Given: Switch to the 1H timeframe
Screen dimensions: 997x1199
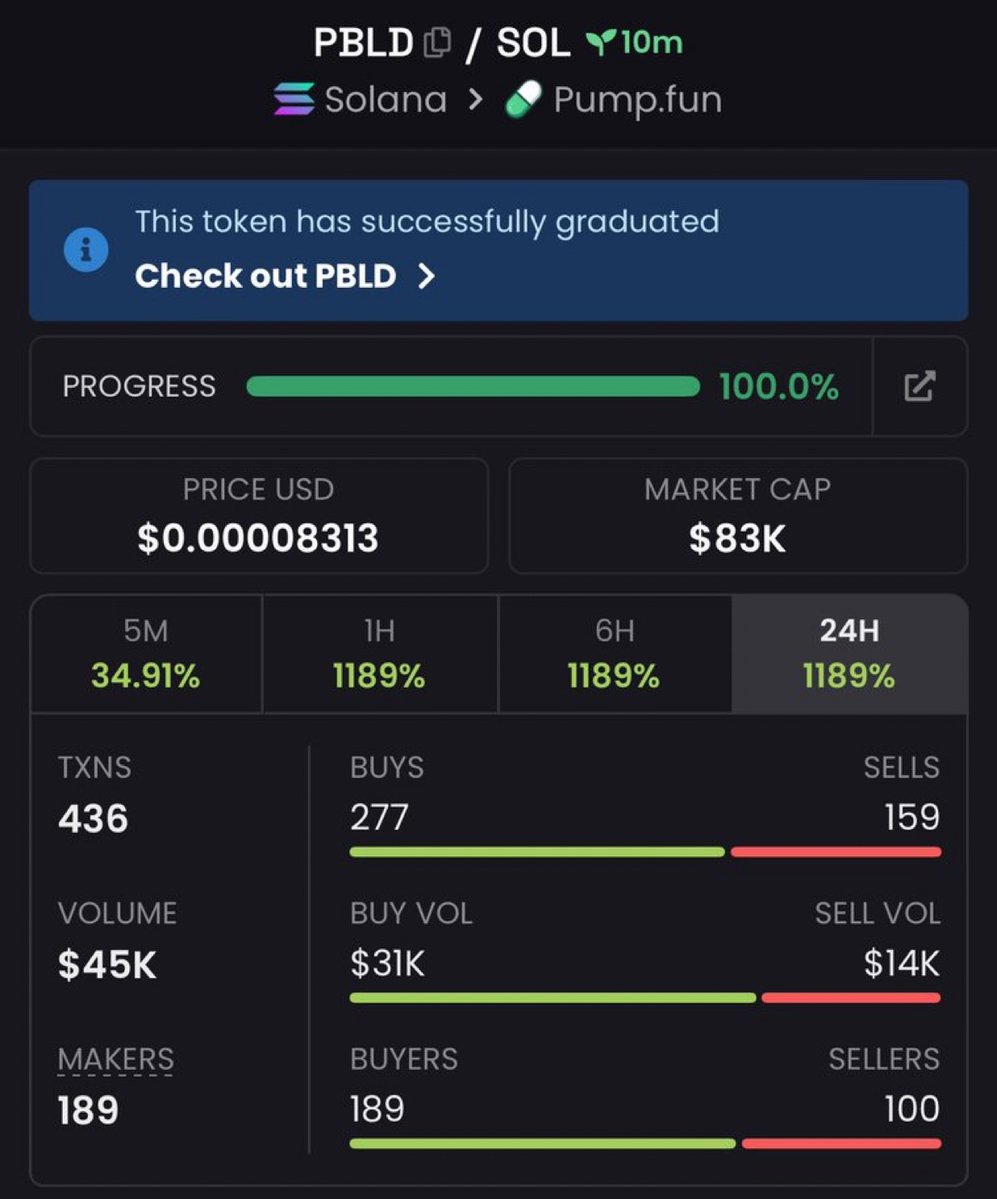Looking at the screenshot, I should pyautogui.click(x=380, y=654).
